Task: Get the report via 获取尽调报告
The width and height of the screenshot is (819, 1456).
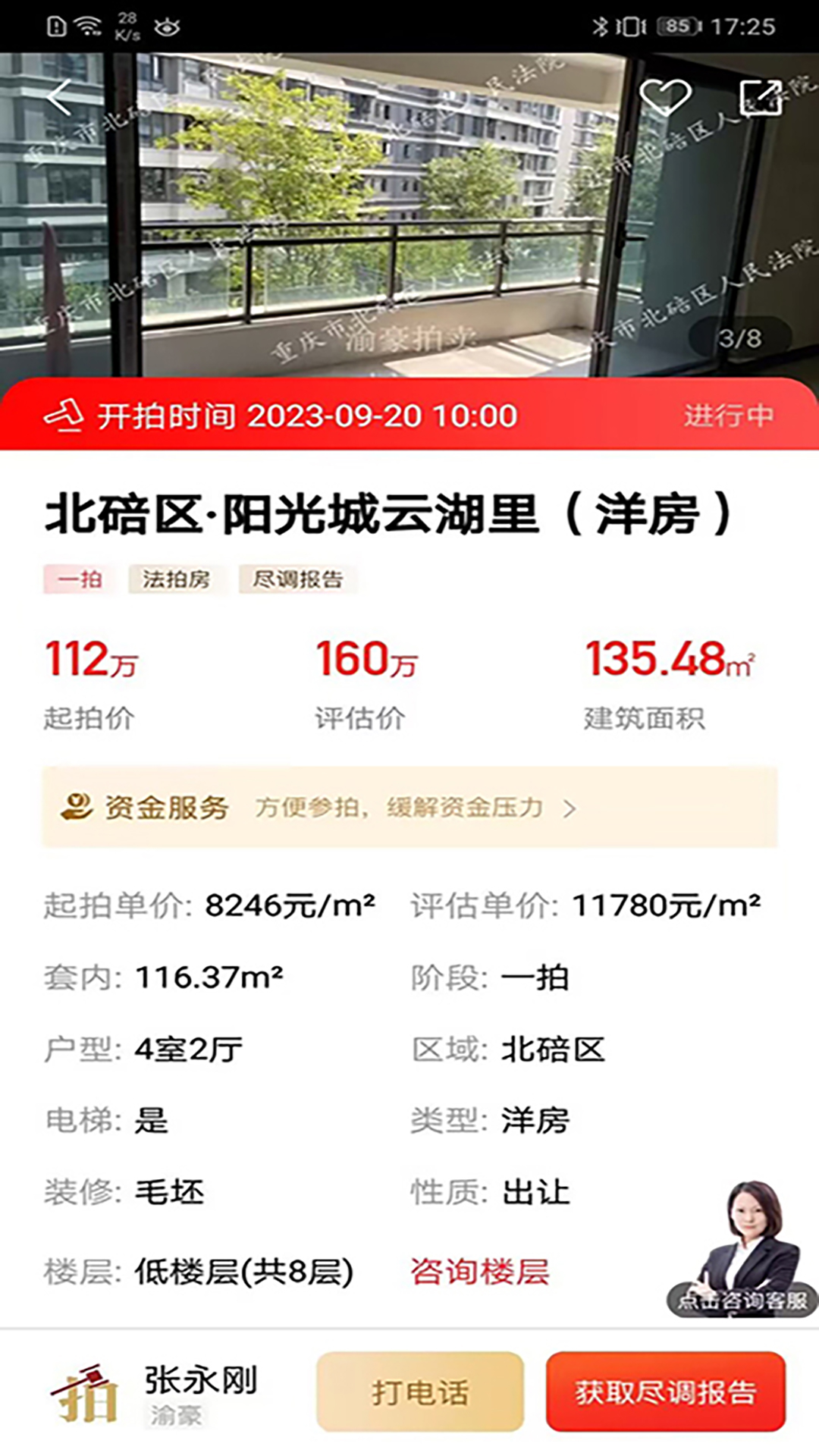Action: click(x=665, y=1392)
